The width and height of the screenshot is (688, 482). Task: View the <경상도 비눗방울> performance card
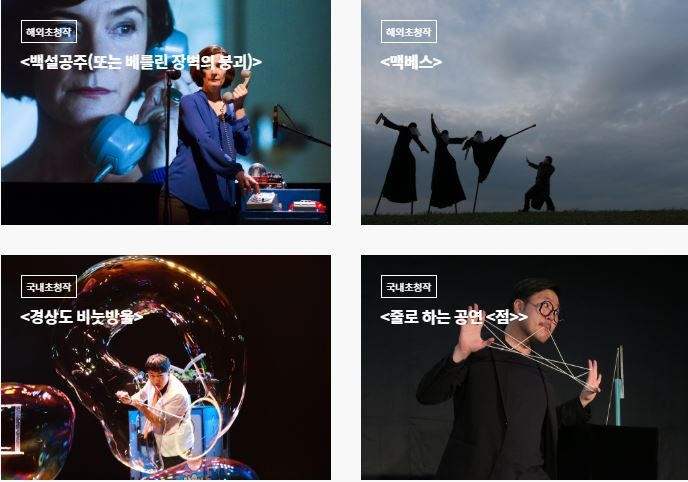coord(165,367)
